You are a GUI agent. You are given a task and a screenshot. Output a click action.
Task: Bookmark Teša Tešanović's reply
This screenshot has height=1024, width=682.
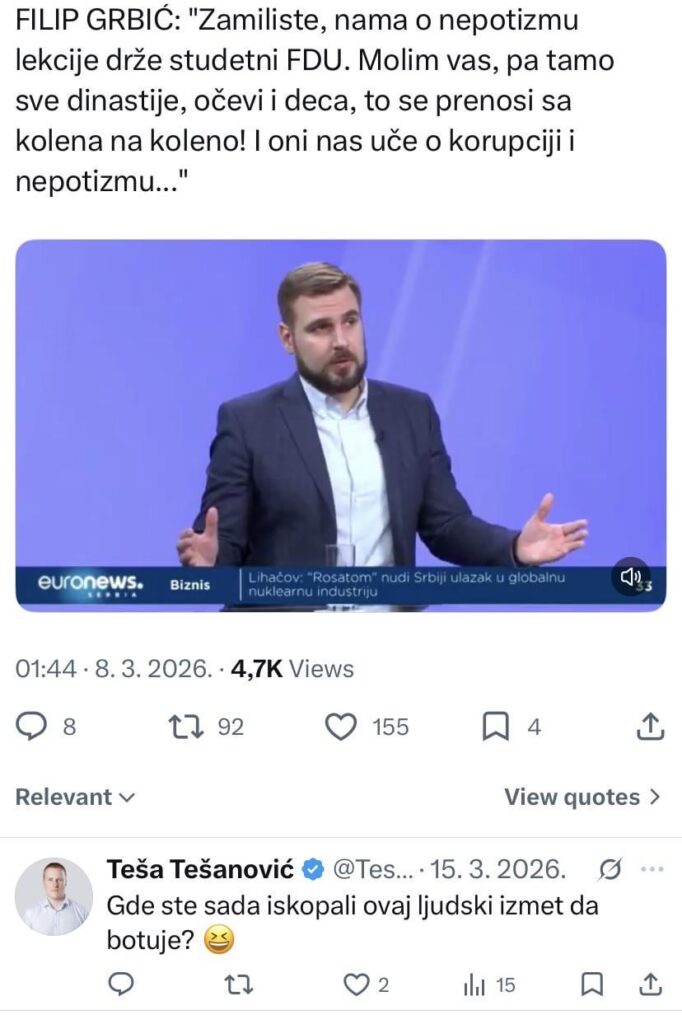pyautogui.click(x=592, y=985)
